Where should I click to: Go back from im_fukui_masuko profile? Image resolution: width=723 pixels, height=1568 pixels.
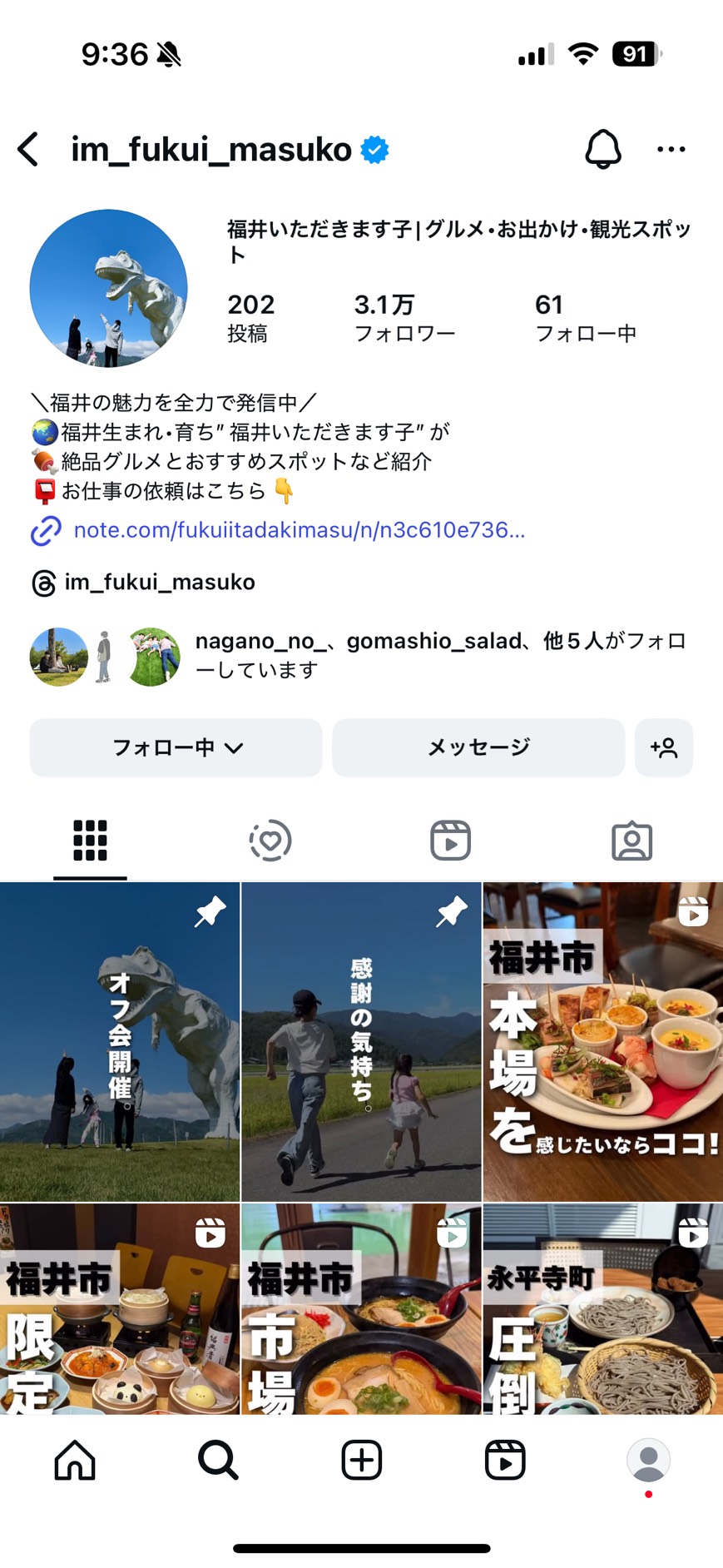pos(28,150)
